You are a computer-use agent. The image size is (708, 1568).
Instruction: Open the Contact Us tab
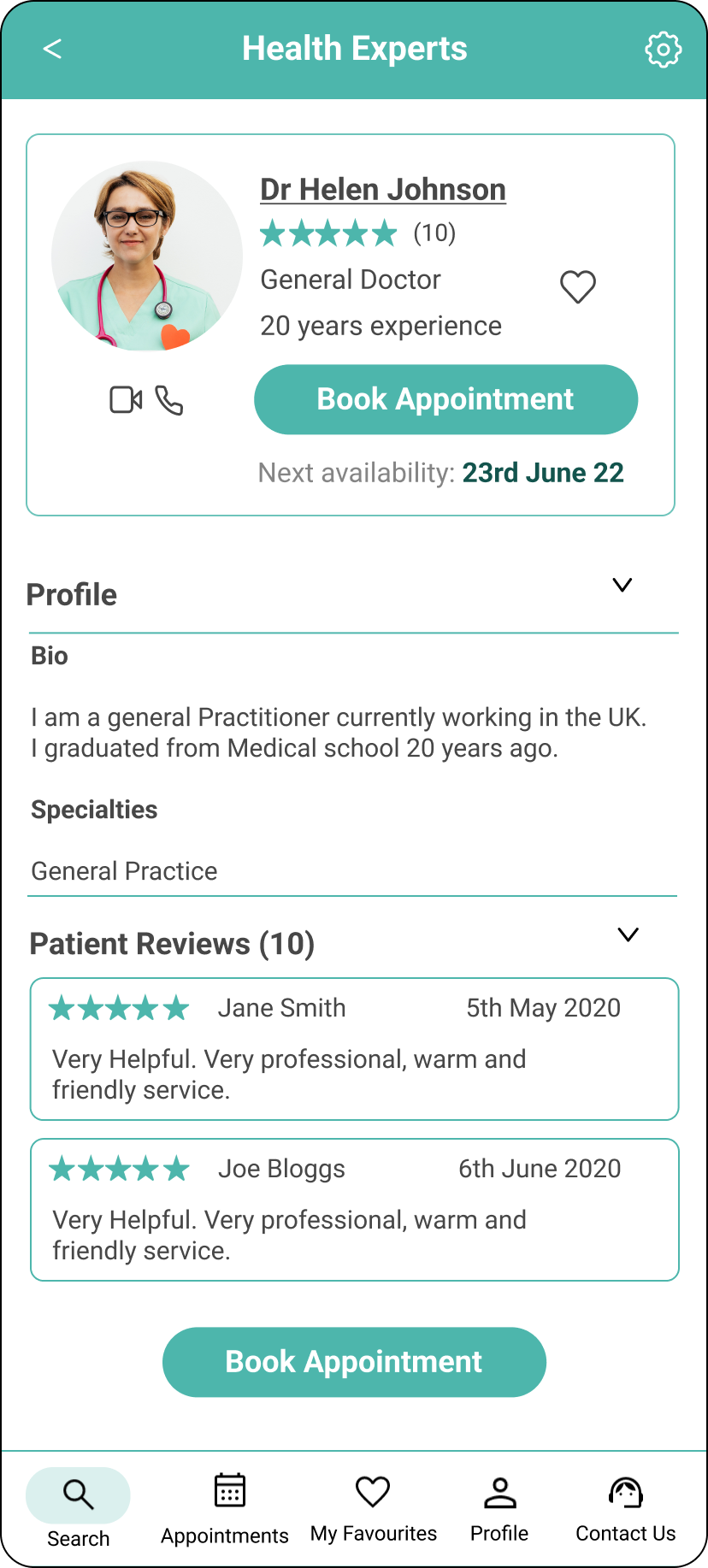(x=625, y=1508)
